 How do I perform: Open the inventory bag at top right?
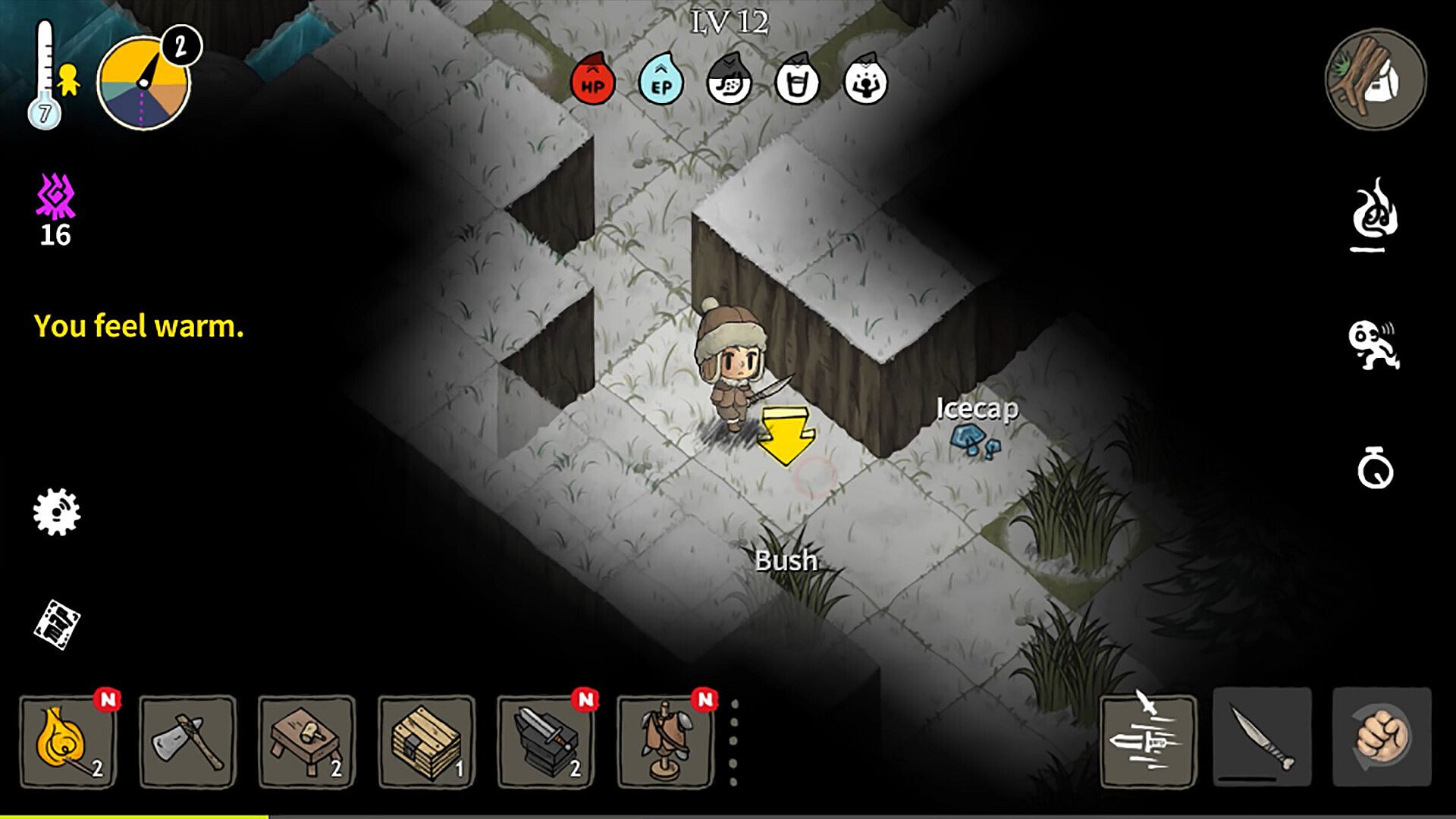[x=1376, y=80]
